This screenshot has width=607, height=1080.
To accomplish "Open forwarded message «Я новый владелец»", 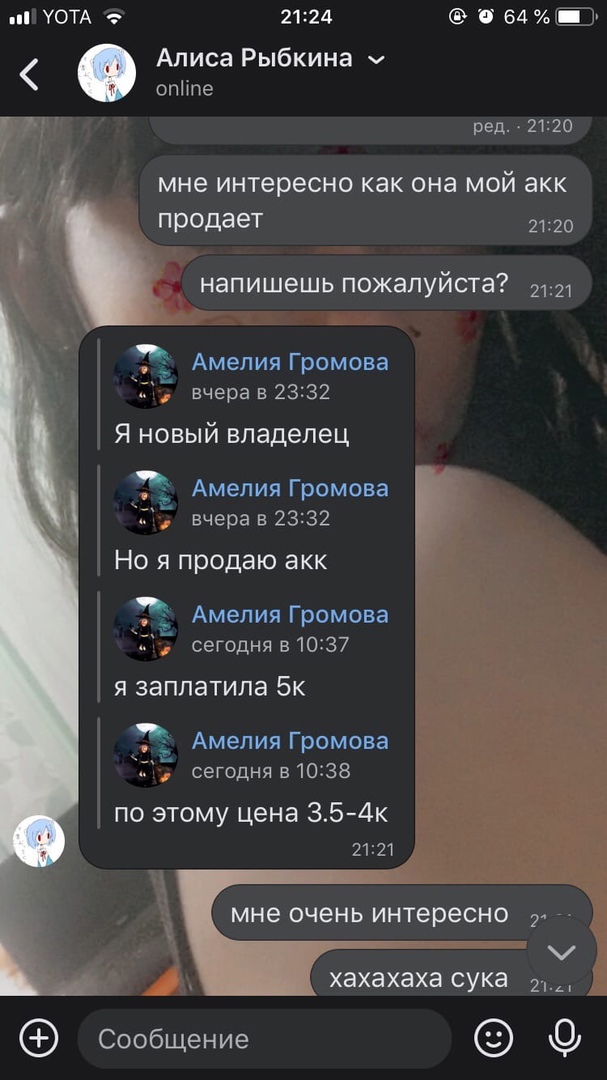I will [x=231, y=434].
